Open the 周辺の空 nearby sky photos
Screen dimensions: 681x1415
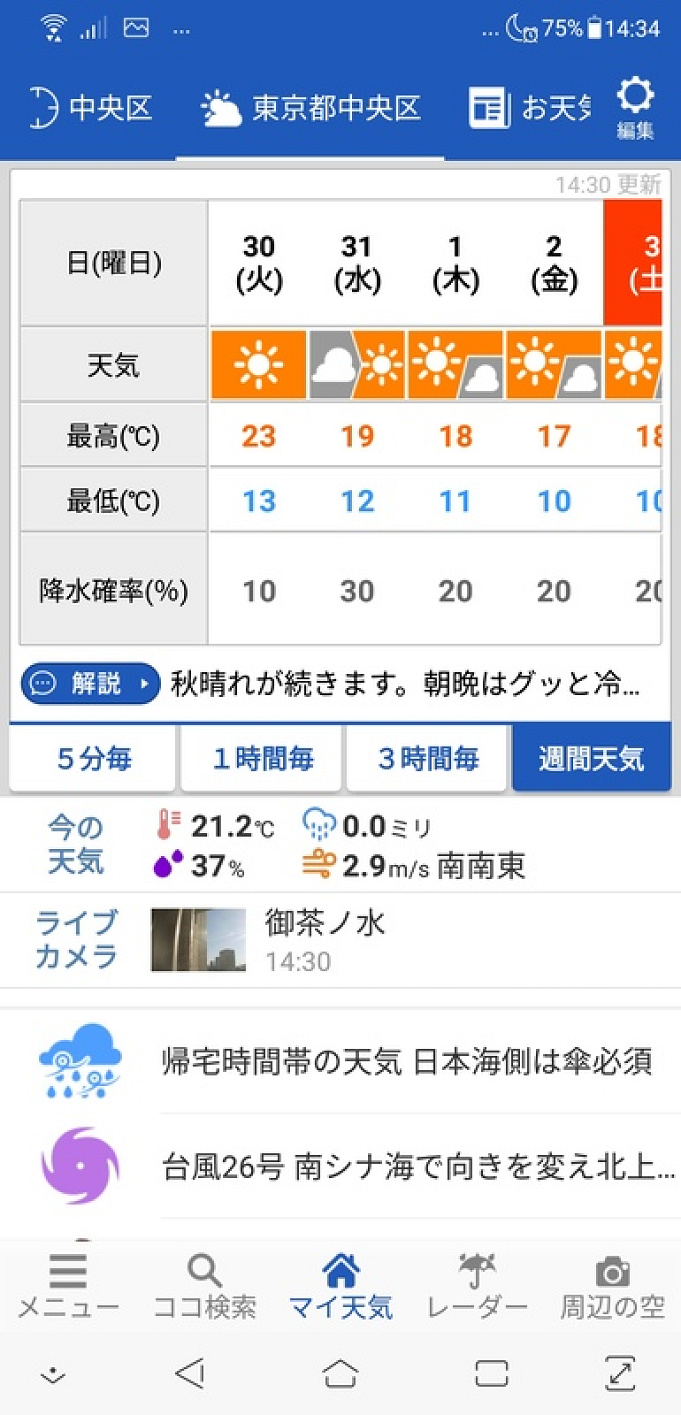(612, 1286)
